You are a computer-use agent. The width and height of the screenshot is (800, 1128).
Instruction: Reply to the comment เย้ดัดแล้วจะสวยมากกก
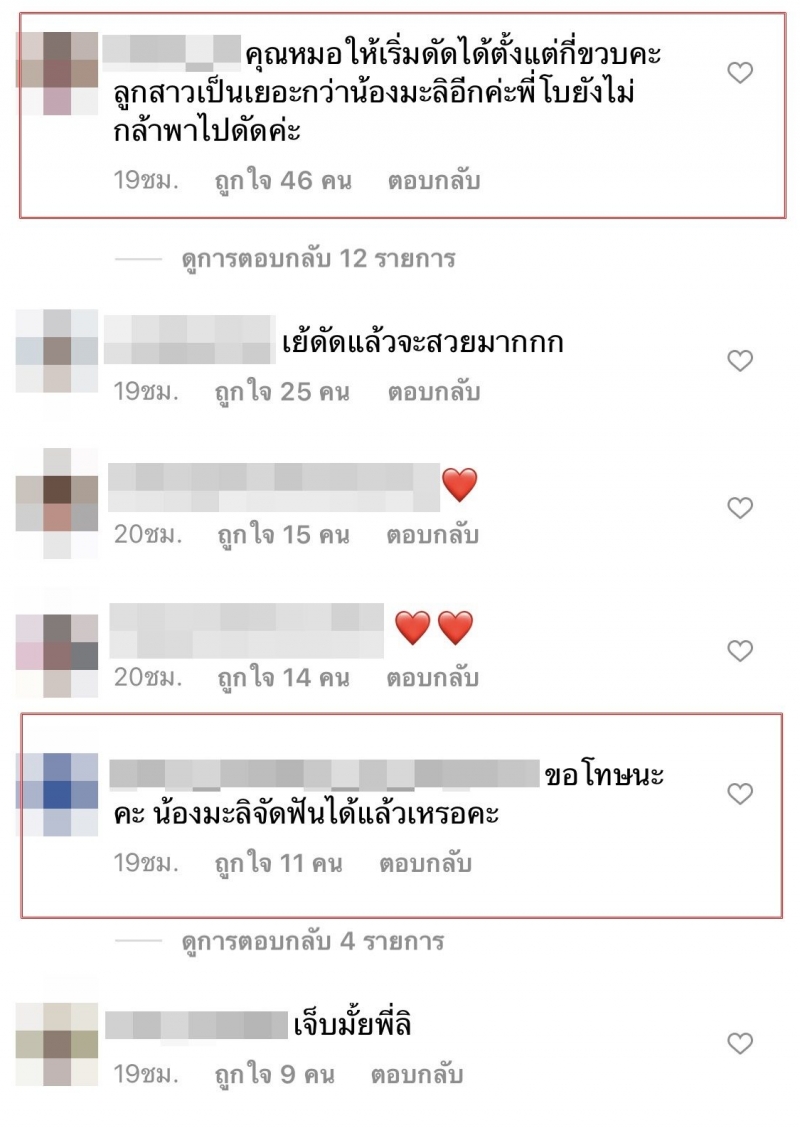pos(434,392)
